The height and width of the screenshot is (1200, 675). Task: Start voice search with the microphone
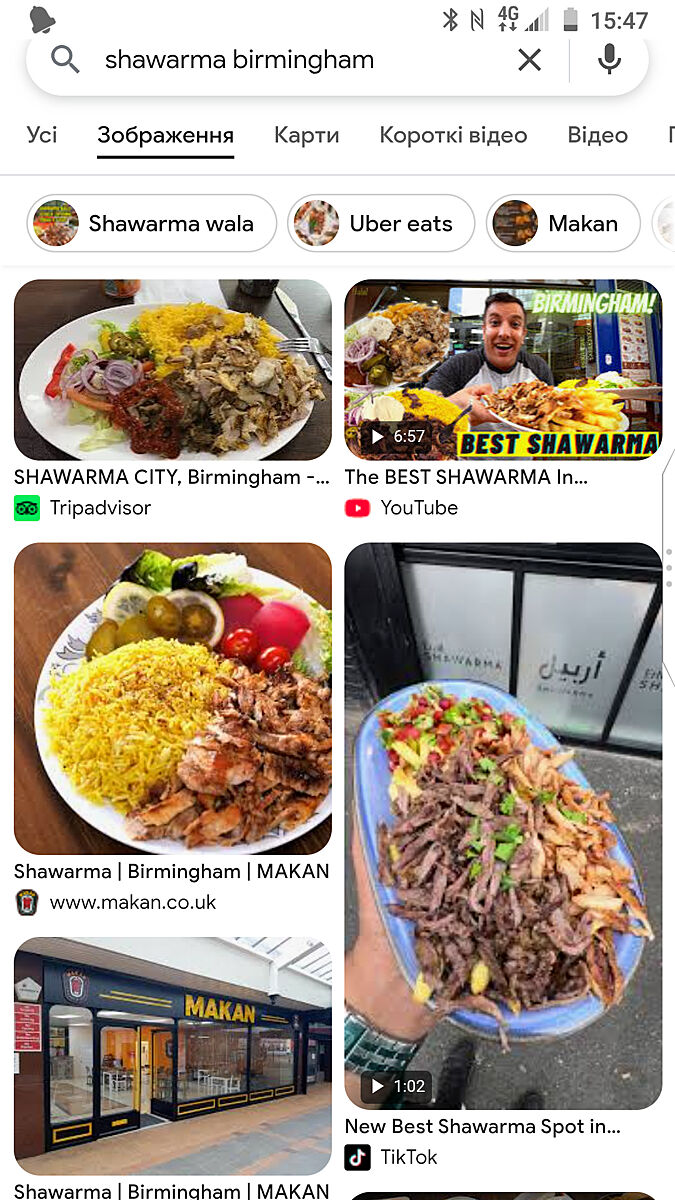click(609, 60)
